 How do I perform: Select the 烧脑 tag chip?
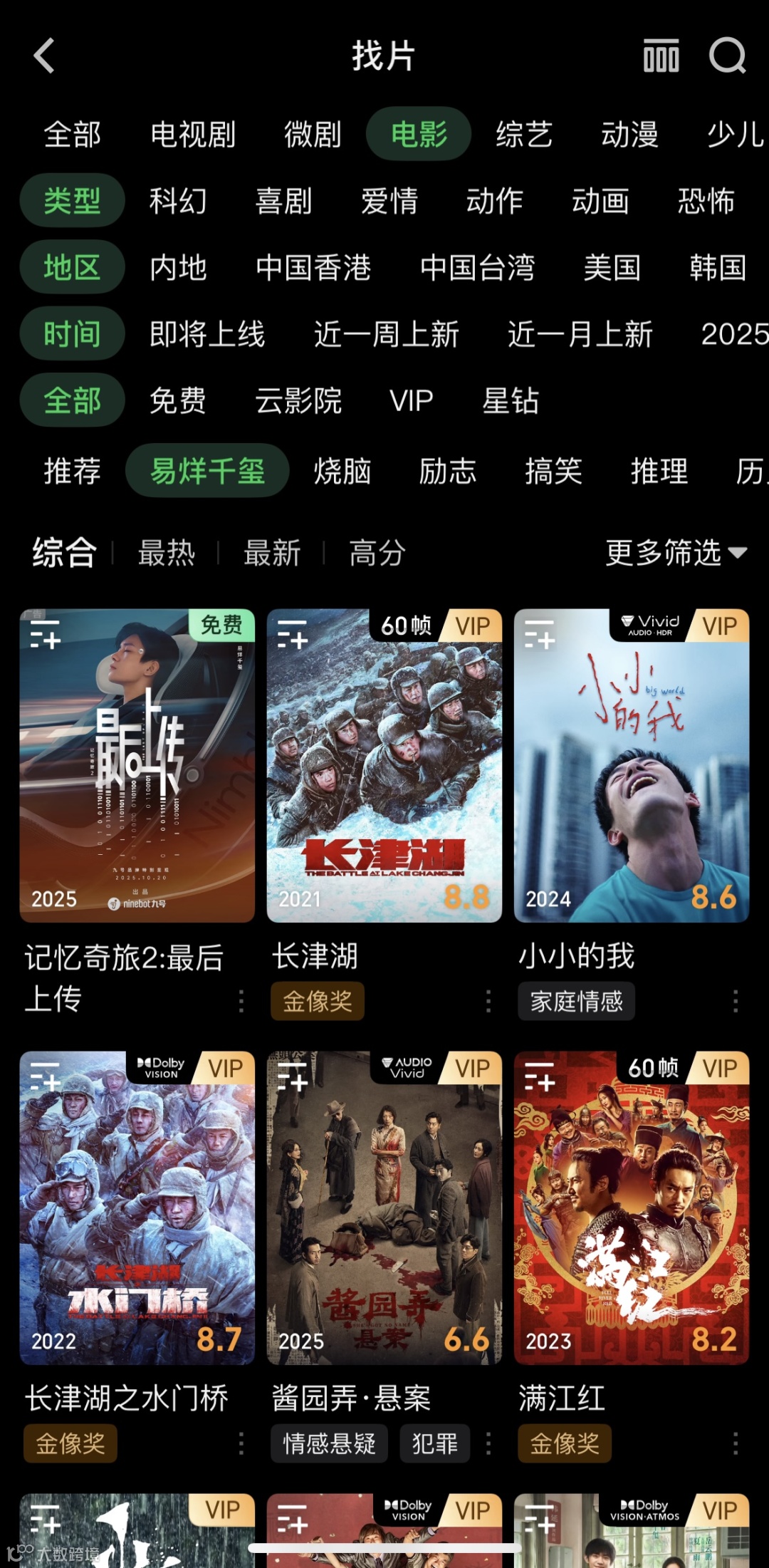pyautogui.click(x=342, y=471)
